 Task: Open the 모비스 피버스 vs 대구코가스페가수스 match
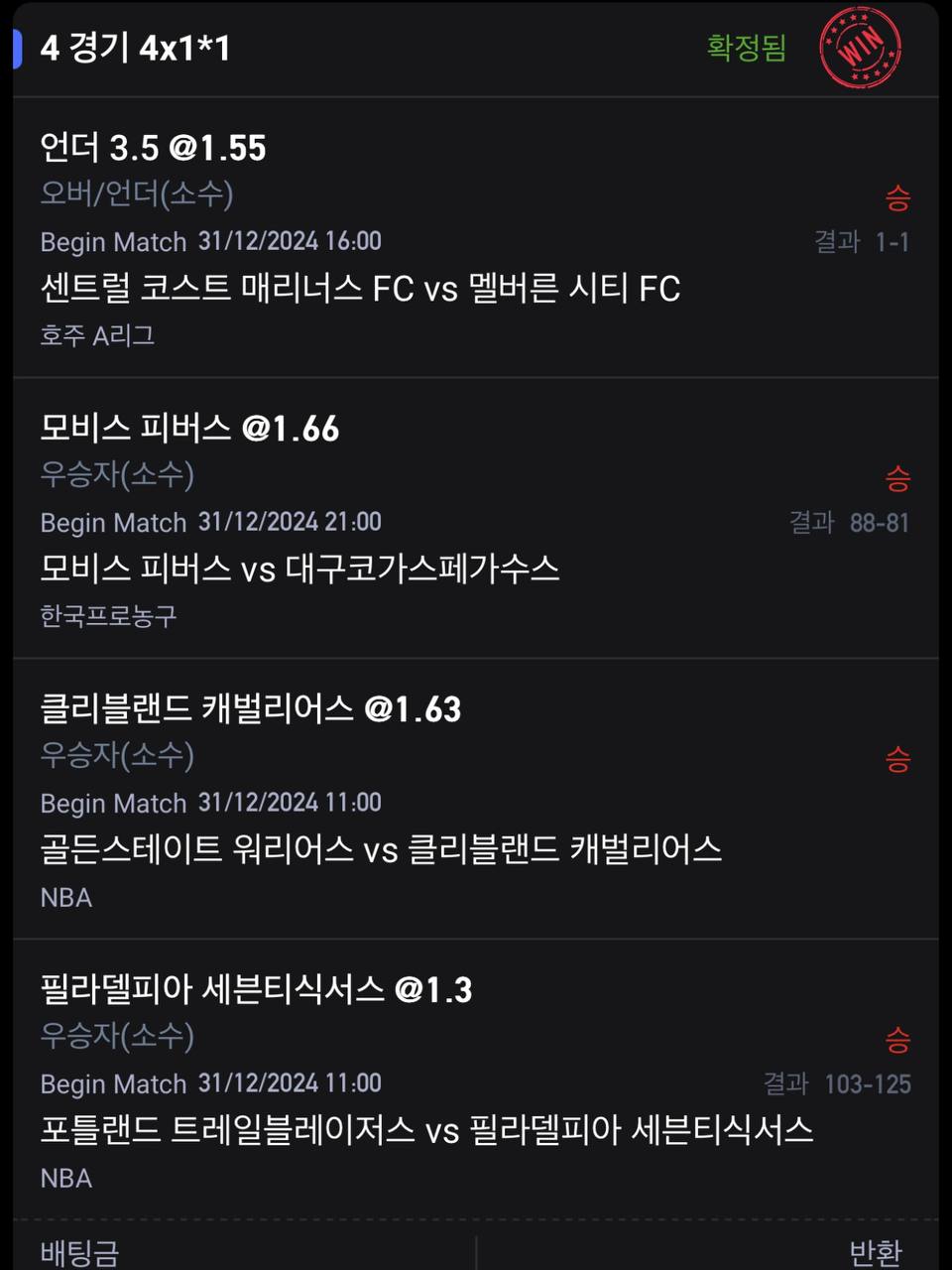[x=299, y=569]
